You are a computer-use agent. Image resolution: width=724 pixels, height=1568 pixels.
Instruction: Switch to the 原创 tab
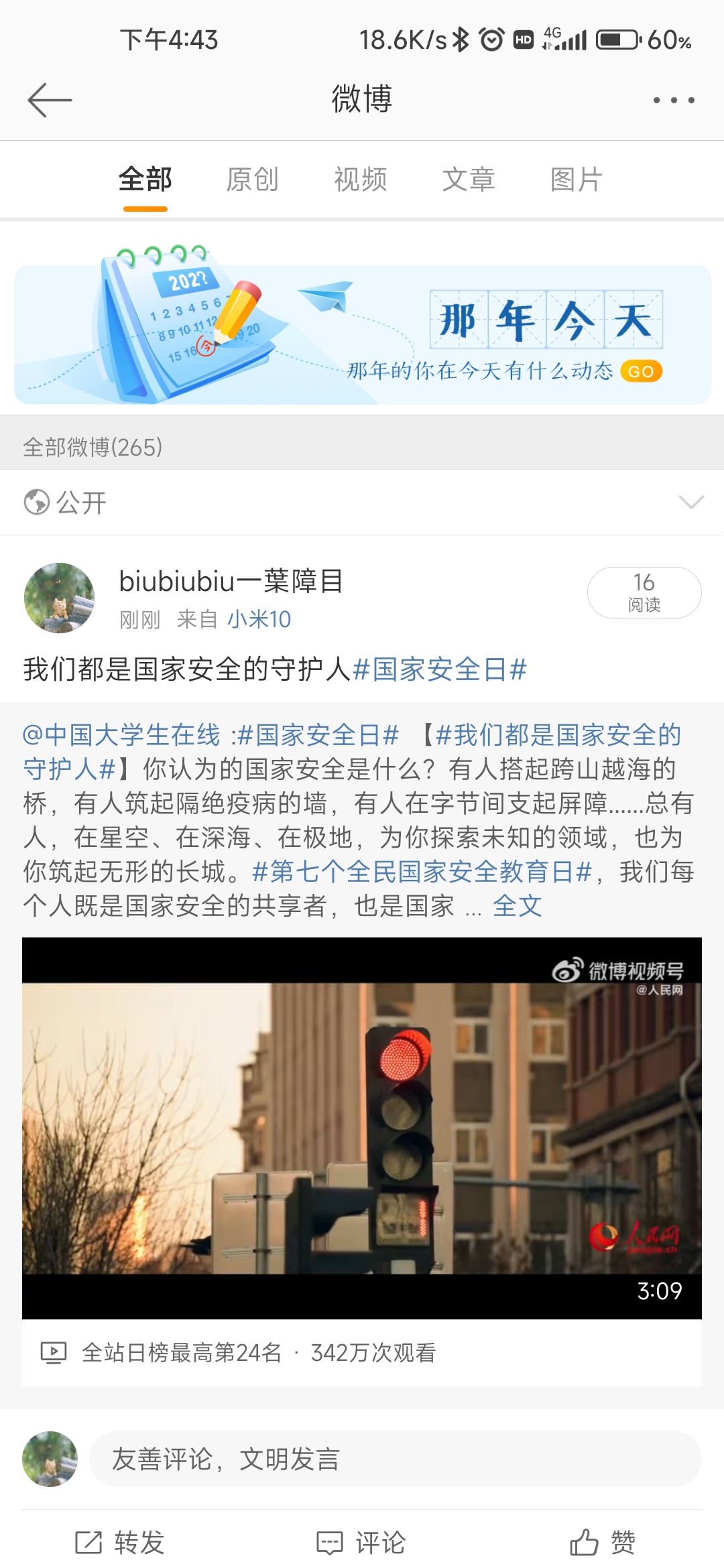pyautogui.click(x=252, y=180)
